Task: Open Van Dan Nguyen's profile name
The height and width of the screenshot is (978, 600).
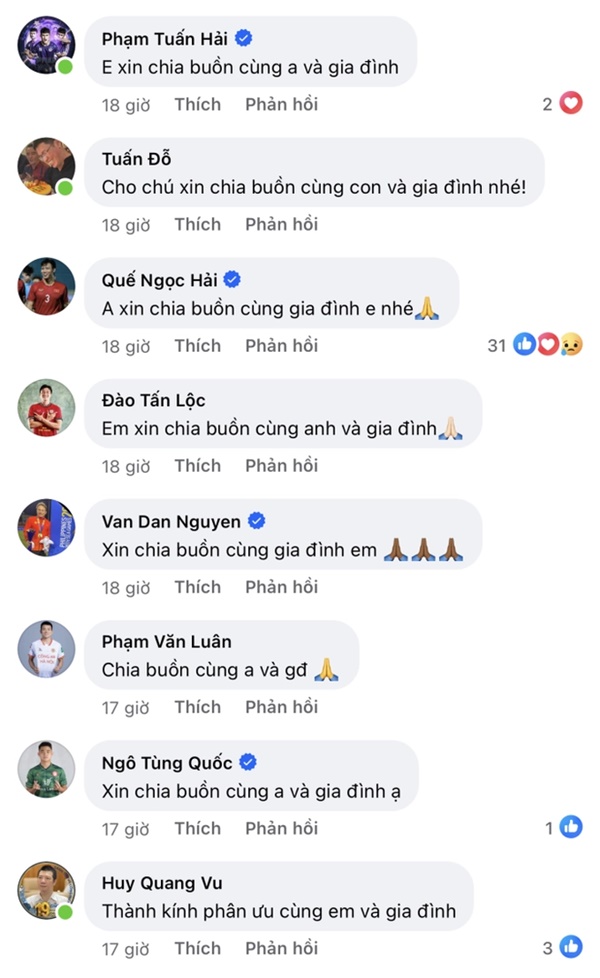Action: (x=171, y=521)
